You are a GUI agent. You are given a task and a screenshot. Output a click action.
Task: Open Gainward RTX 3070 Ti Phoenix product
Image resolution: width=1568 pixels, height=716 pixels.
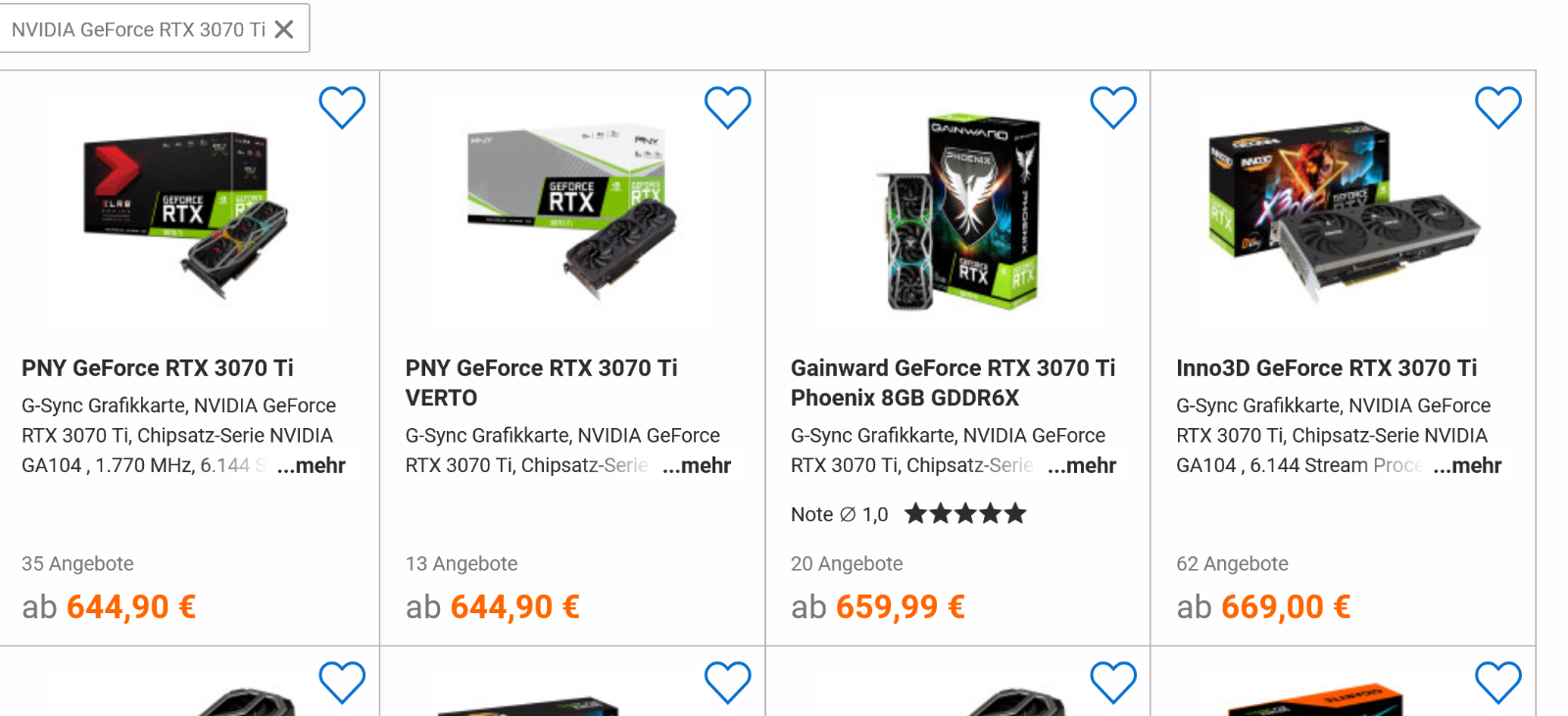pos(953,382)
